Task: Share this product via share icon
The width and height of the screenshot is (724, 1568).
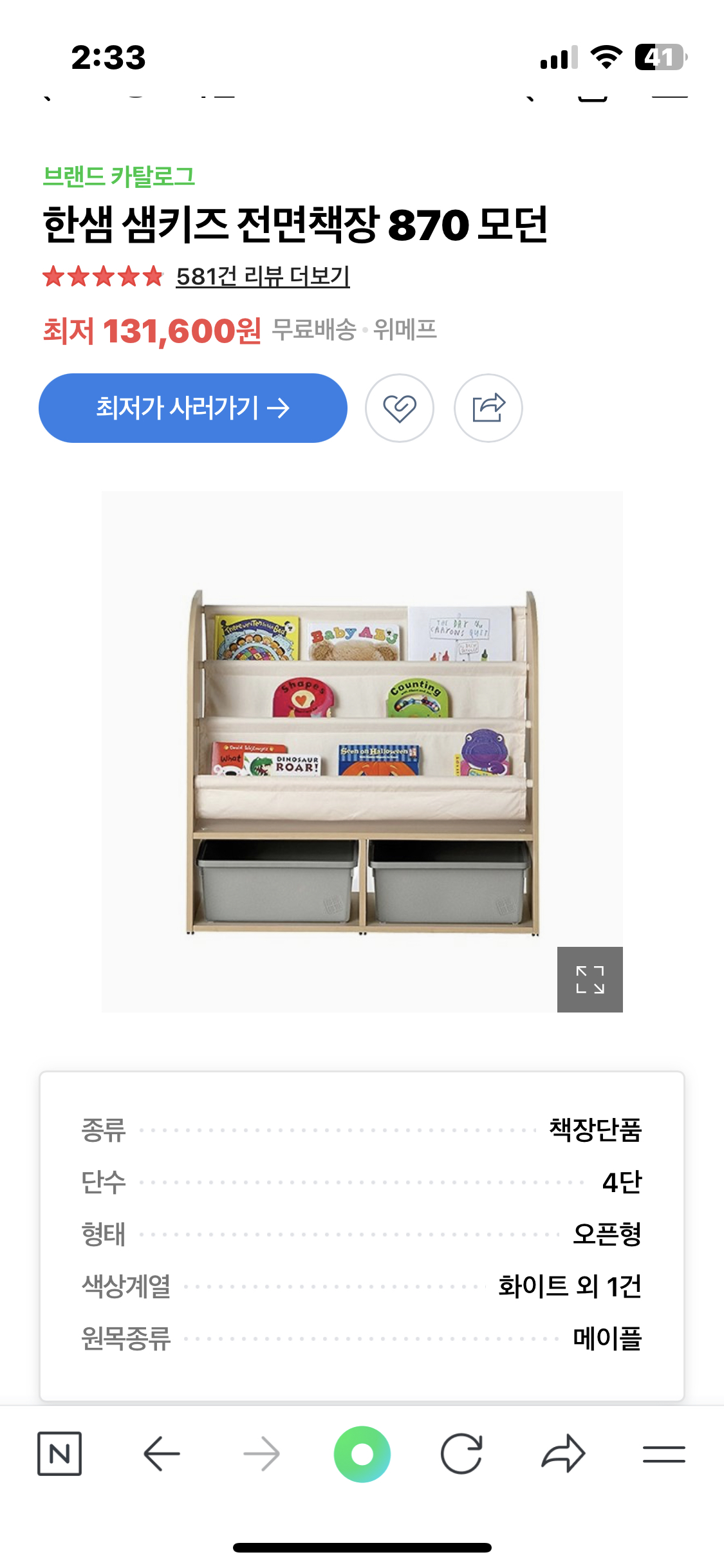Action: (488, 408)
